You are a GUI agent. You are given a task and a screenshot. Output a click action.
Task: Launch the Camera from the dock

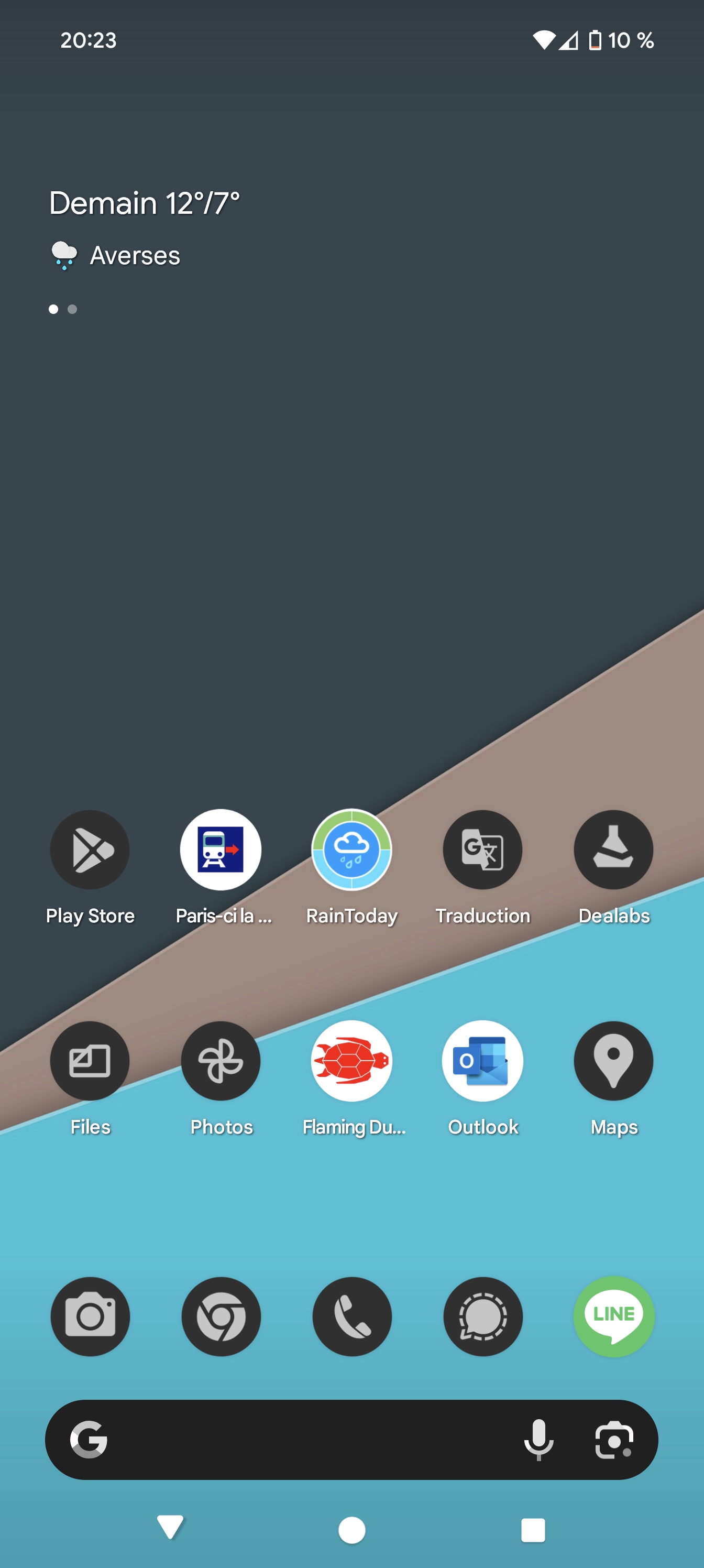90,1316
